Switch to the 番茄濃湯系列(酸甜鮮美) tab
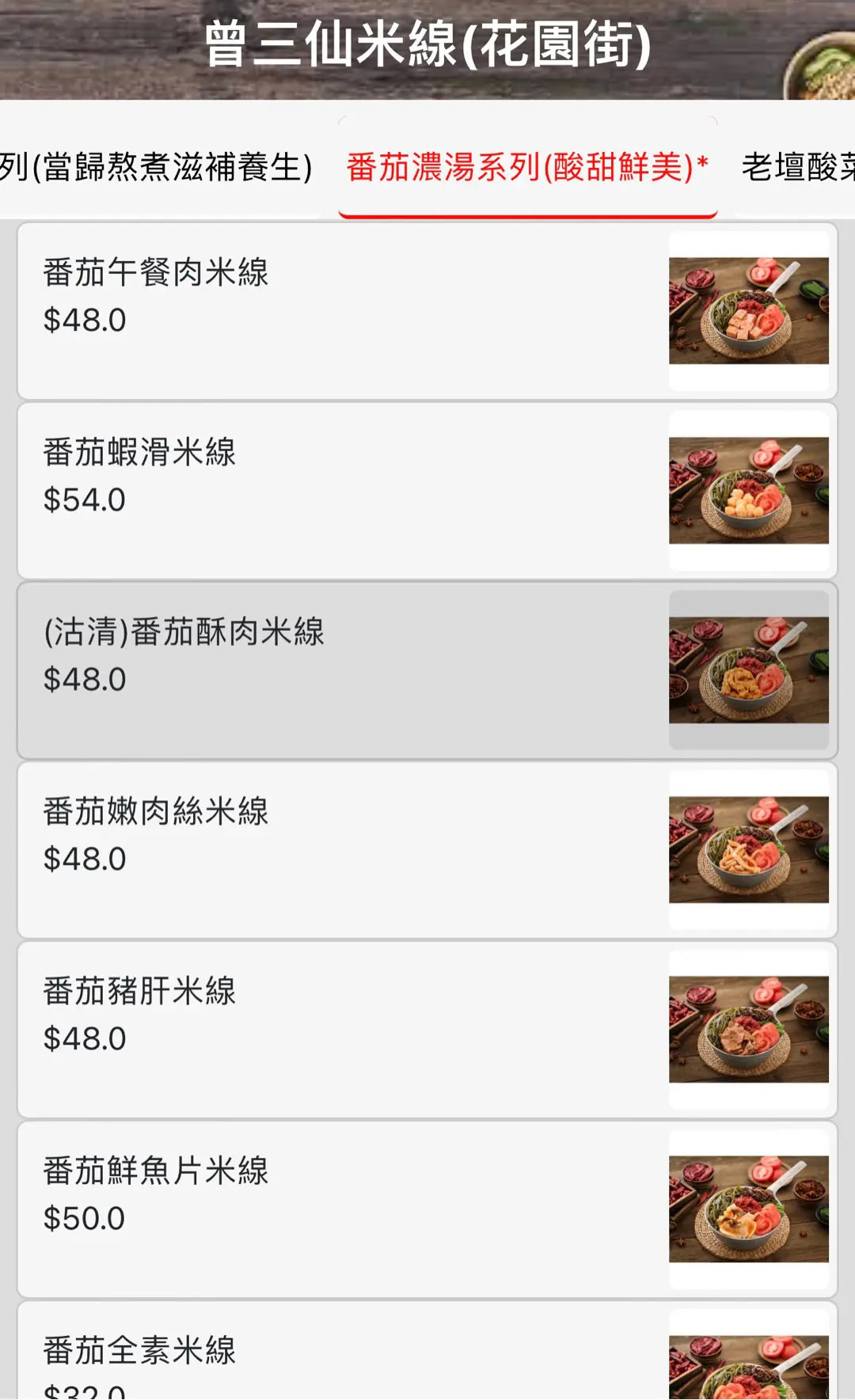Image resolution: width=855 pixels, height=1400 pixels. pyautogui.click(x=527, y=168)
